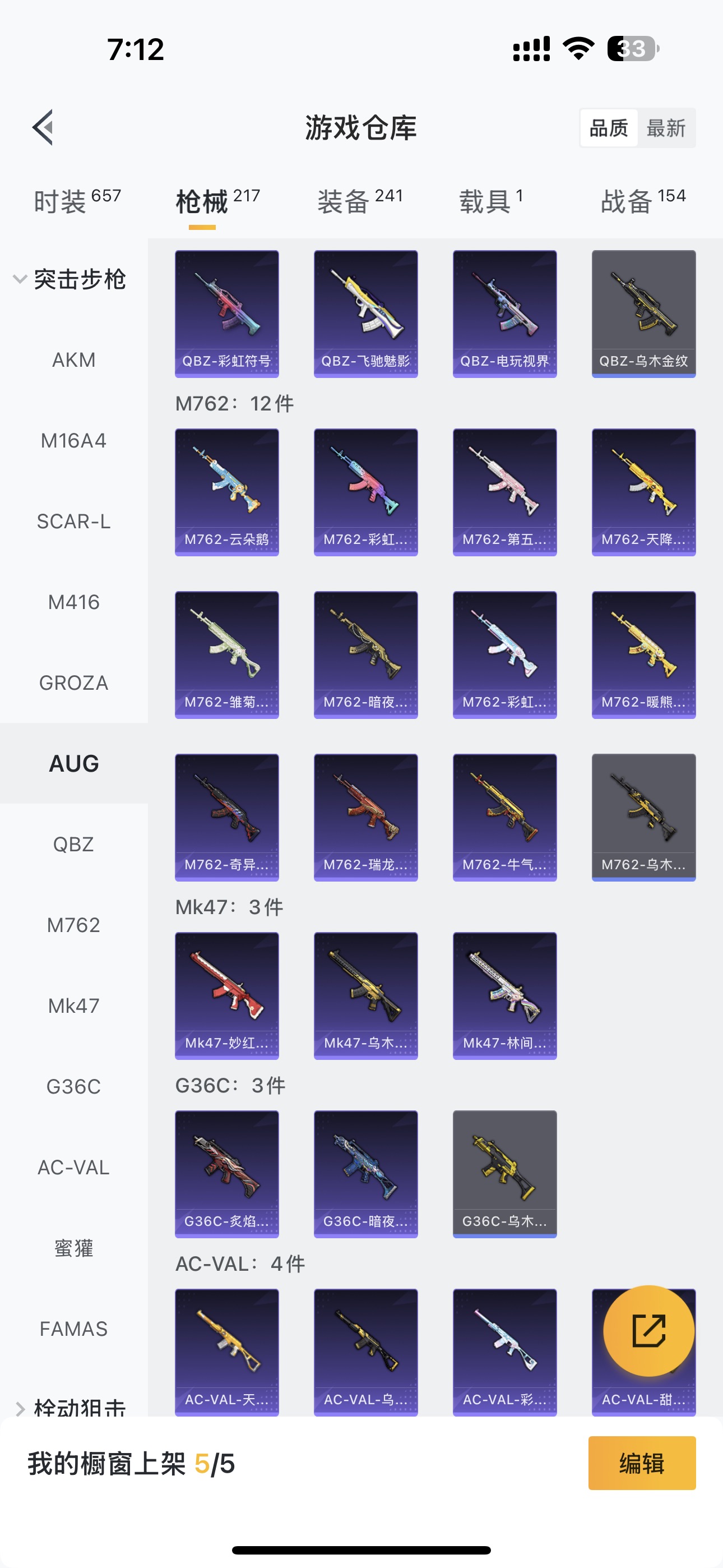
Task: Select AKM in the weapon list
Action: pos(73,361)
